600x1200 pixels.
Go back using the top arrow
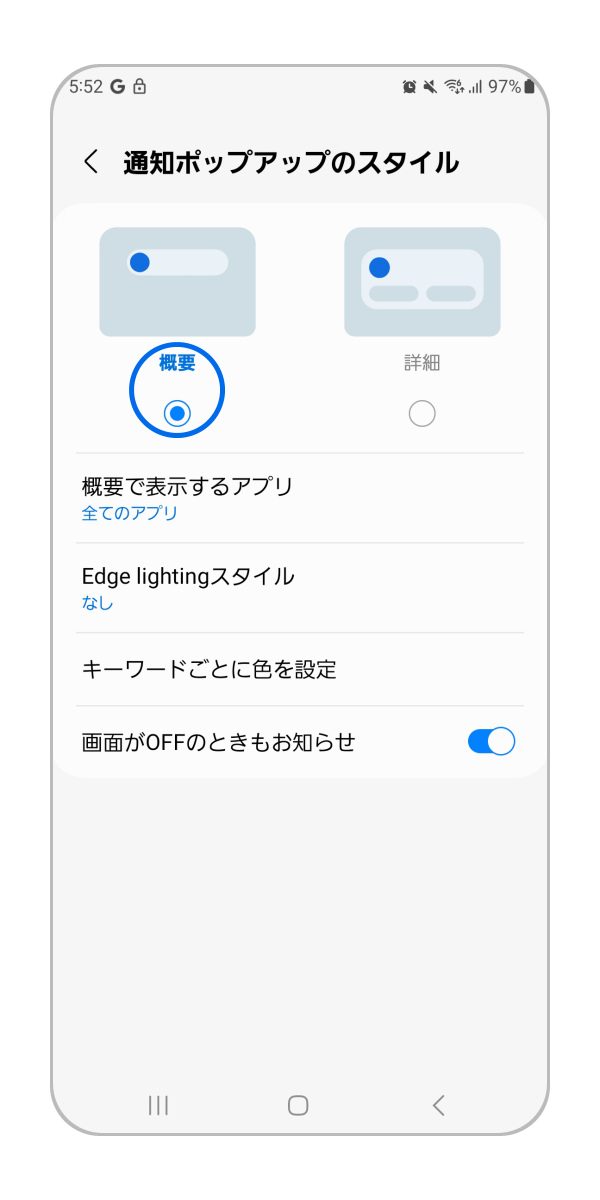pyautogui.click(x=91, y=162)
